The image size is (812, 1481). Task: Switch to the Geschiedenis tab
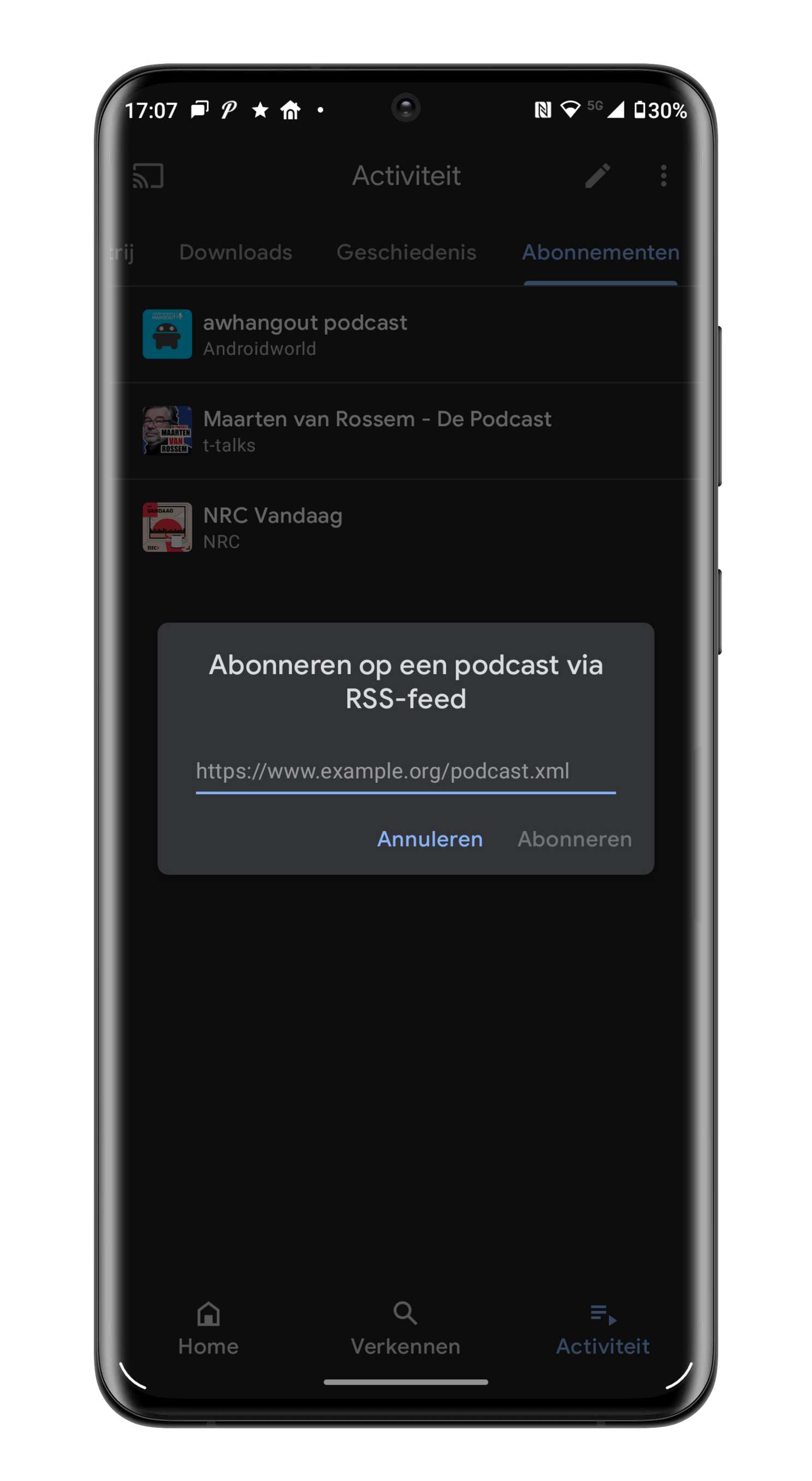point(407,253)
